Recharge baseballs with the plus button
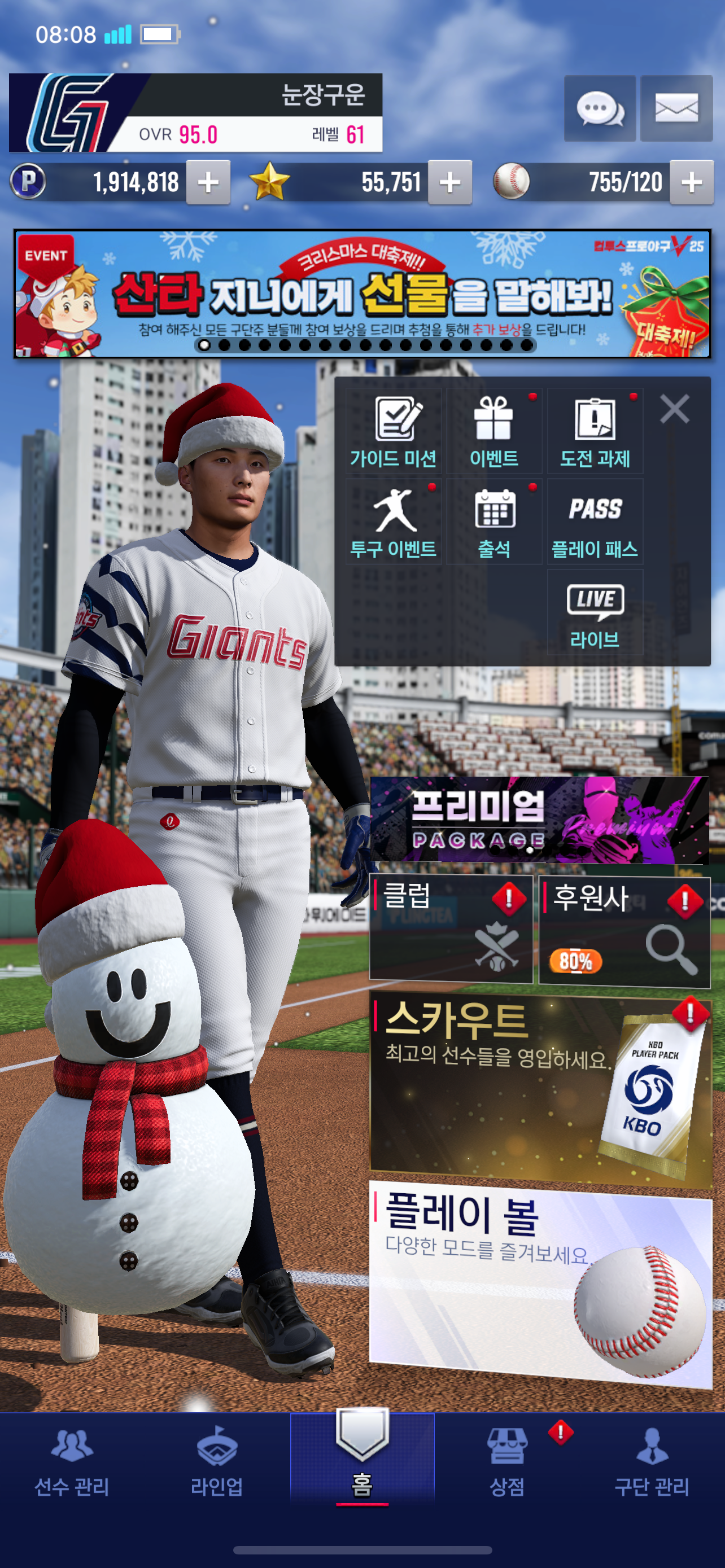The height and width of the screenshot is (1568, 725). pyautogui.click(x=692, y=182)
